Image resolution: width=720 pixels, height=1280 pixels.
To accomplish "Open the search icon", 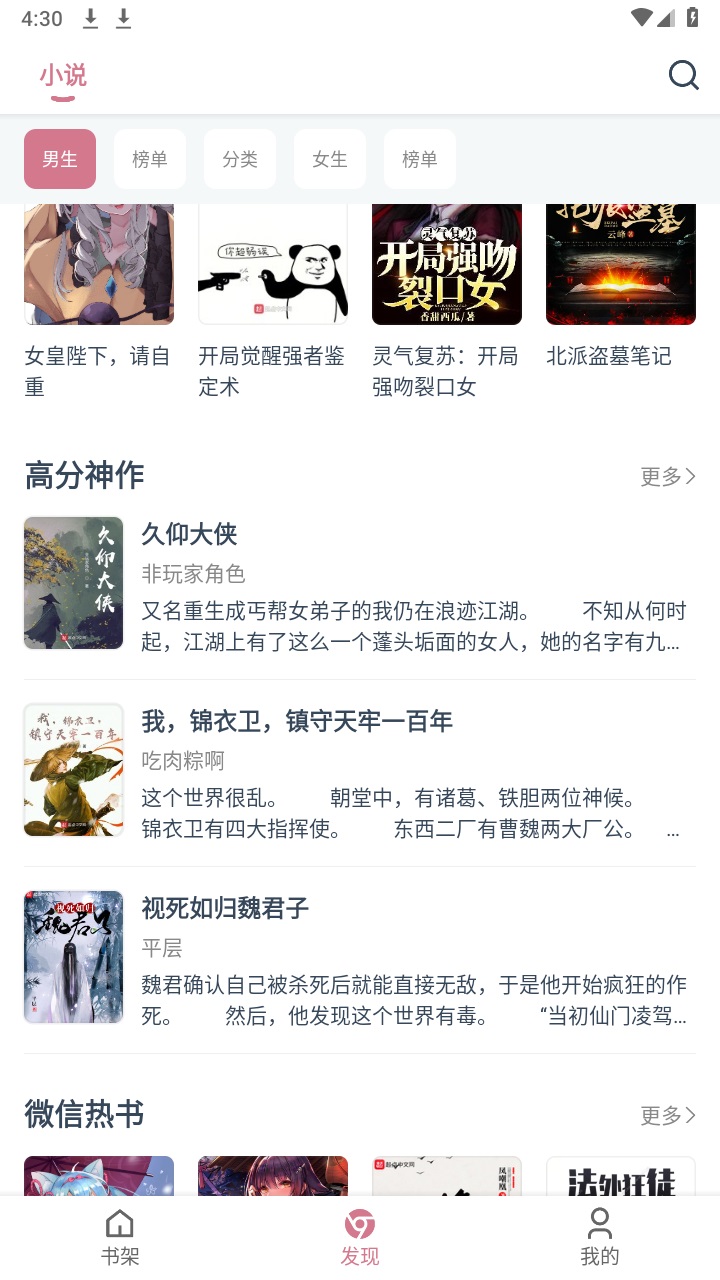I will pos(683,75).
